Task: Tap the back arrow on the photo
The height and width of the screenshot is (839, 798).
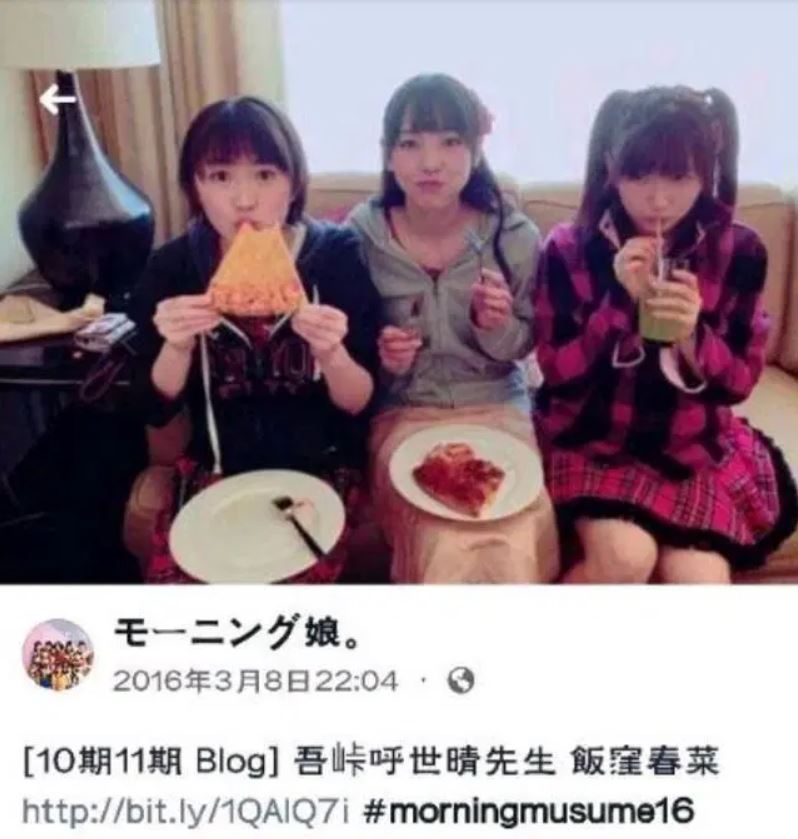Action: click(57, 99)
